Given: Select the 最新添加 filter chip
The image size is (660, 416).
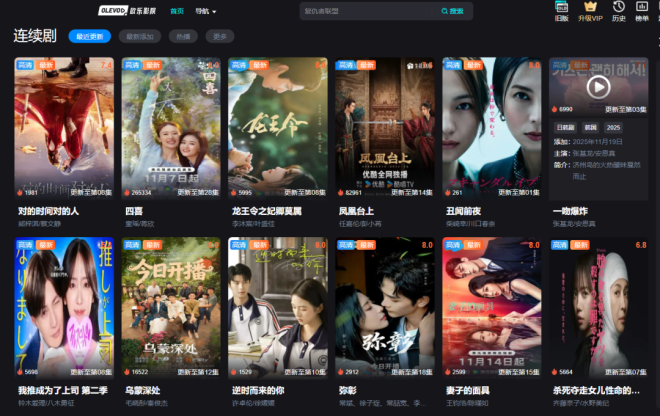Looking at the screenshot, I should [138, 36].
